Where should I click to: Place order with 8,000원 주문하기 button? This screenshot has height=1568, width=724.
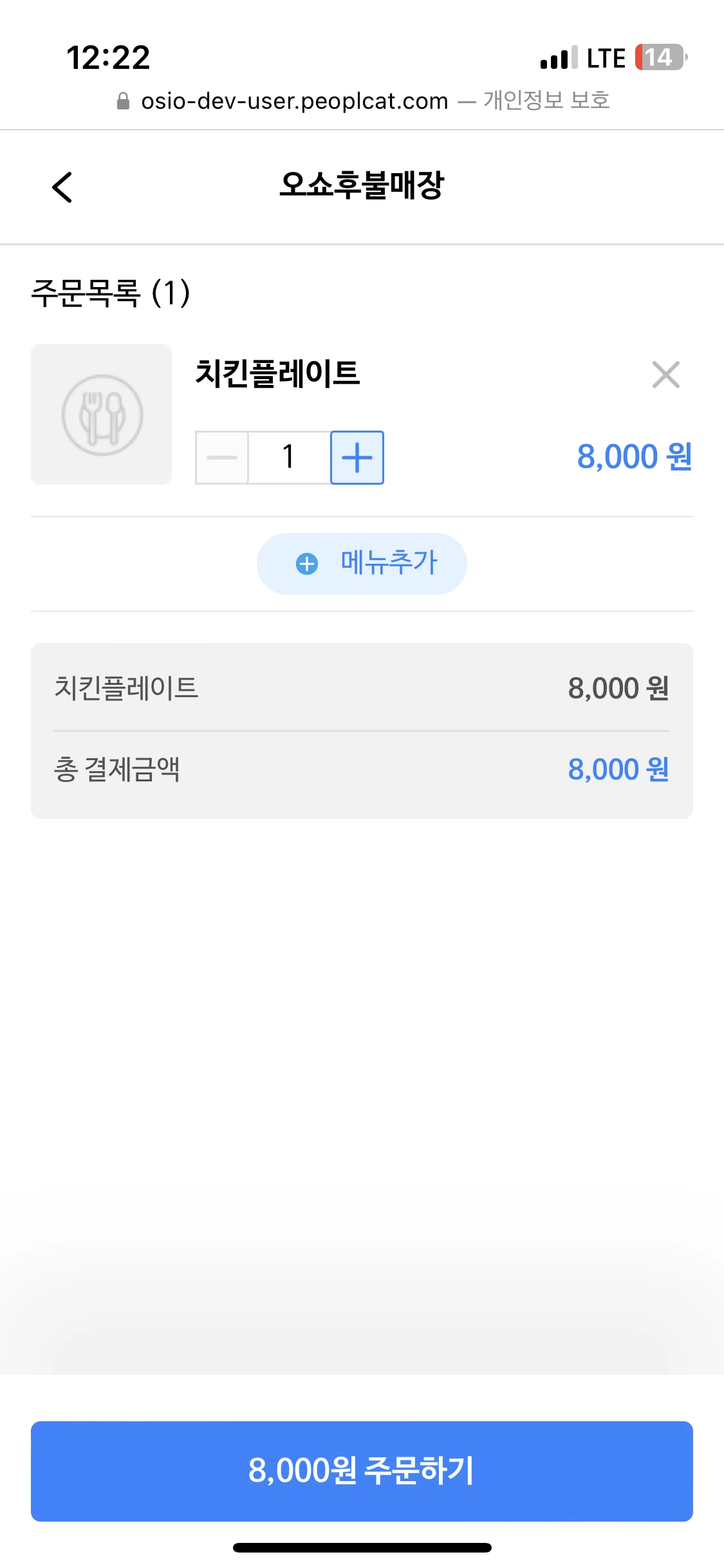click(x=362, y=1471)
